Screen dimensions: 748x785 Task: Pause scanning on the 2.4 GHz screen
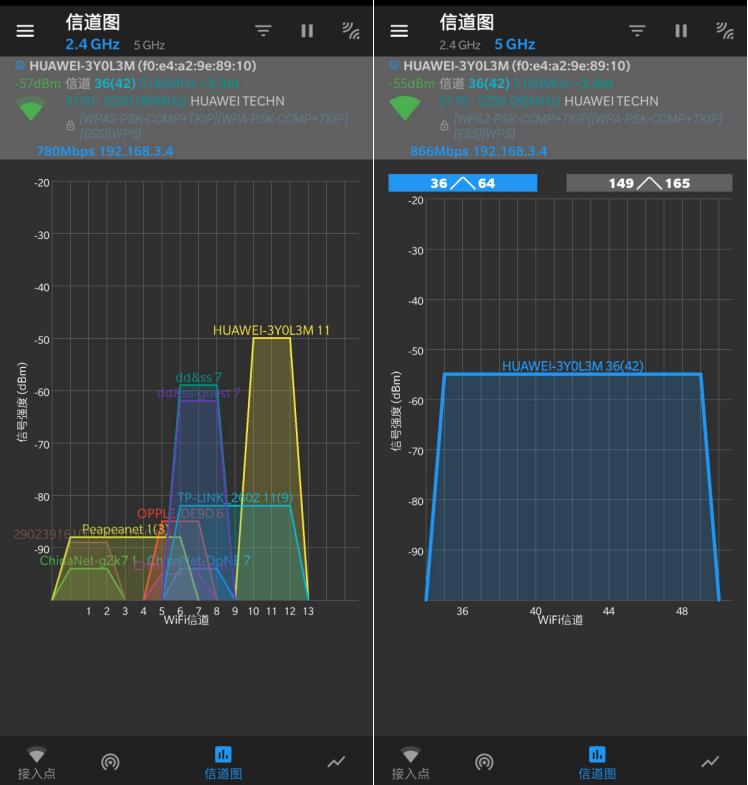tap(307, 31)
